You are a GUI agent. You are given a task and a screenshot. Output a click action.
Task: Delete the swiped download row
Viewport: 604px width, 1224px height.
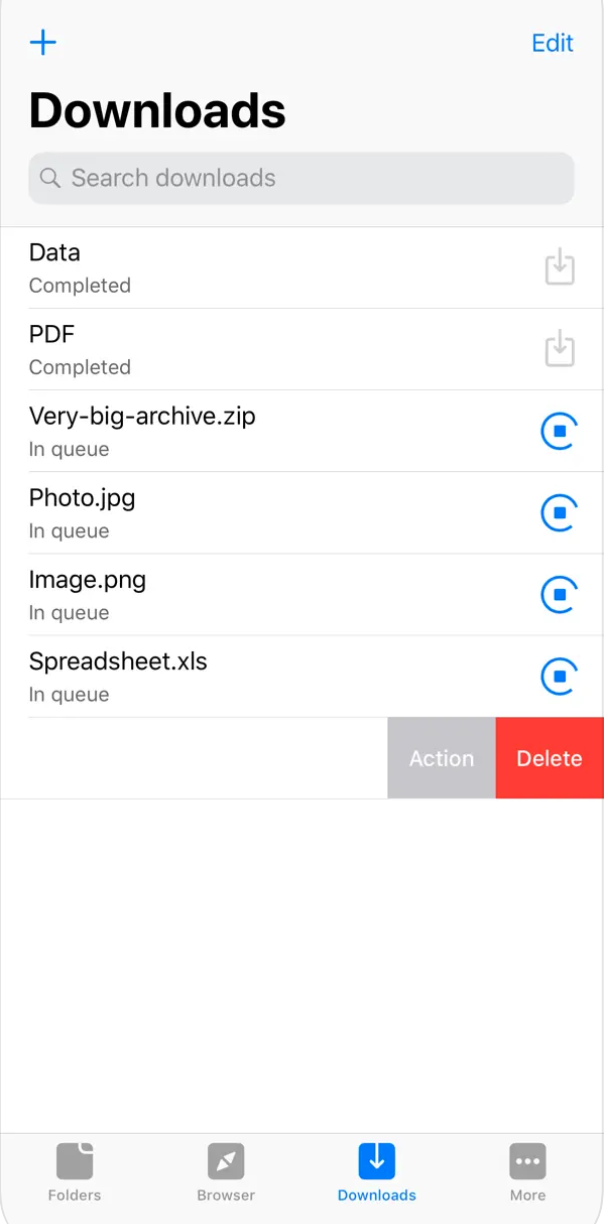tap(549, 758)
